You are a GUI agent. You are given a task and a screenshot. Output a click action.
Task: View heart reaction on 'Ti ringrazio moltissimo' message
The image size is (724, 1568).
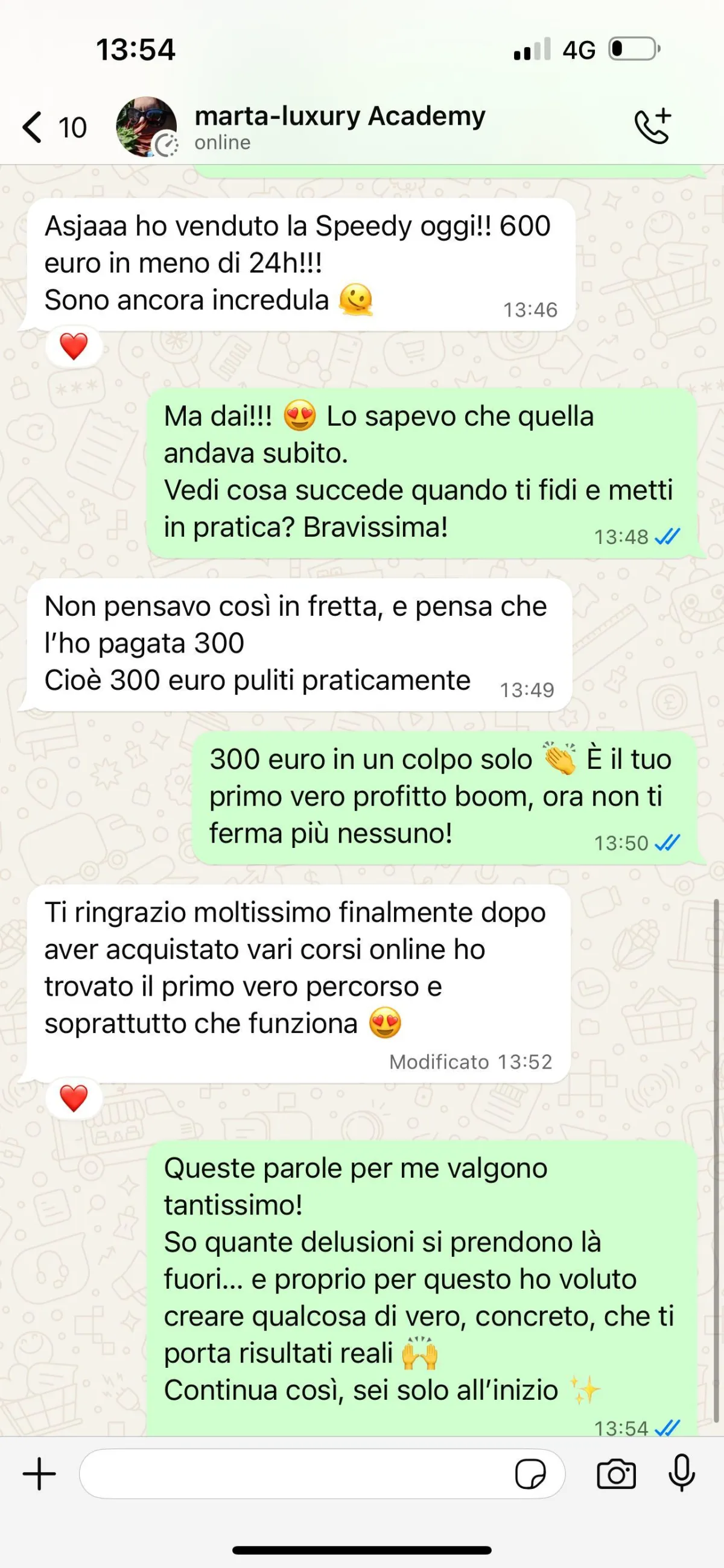tap(74, 1099)
